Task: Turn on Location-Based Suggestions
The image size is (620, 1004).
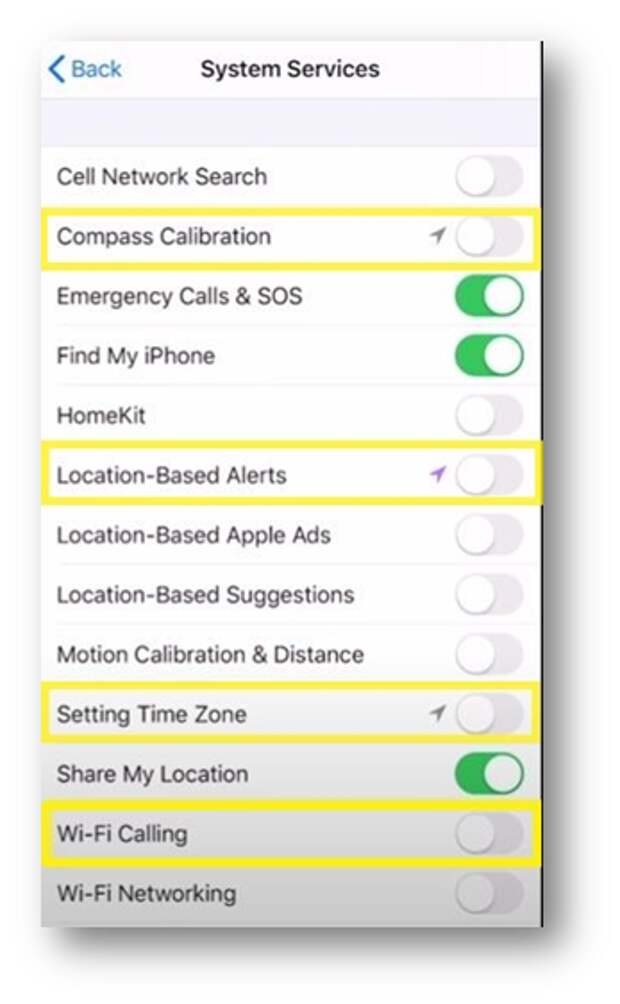Action: coord(489,594)
